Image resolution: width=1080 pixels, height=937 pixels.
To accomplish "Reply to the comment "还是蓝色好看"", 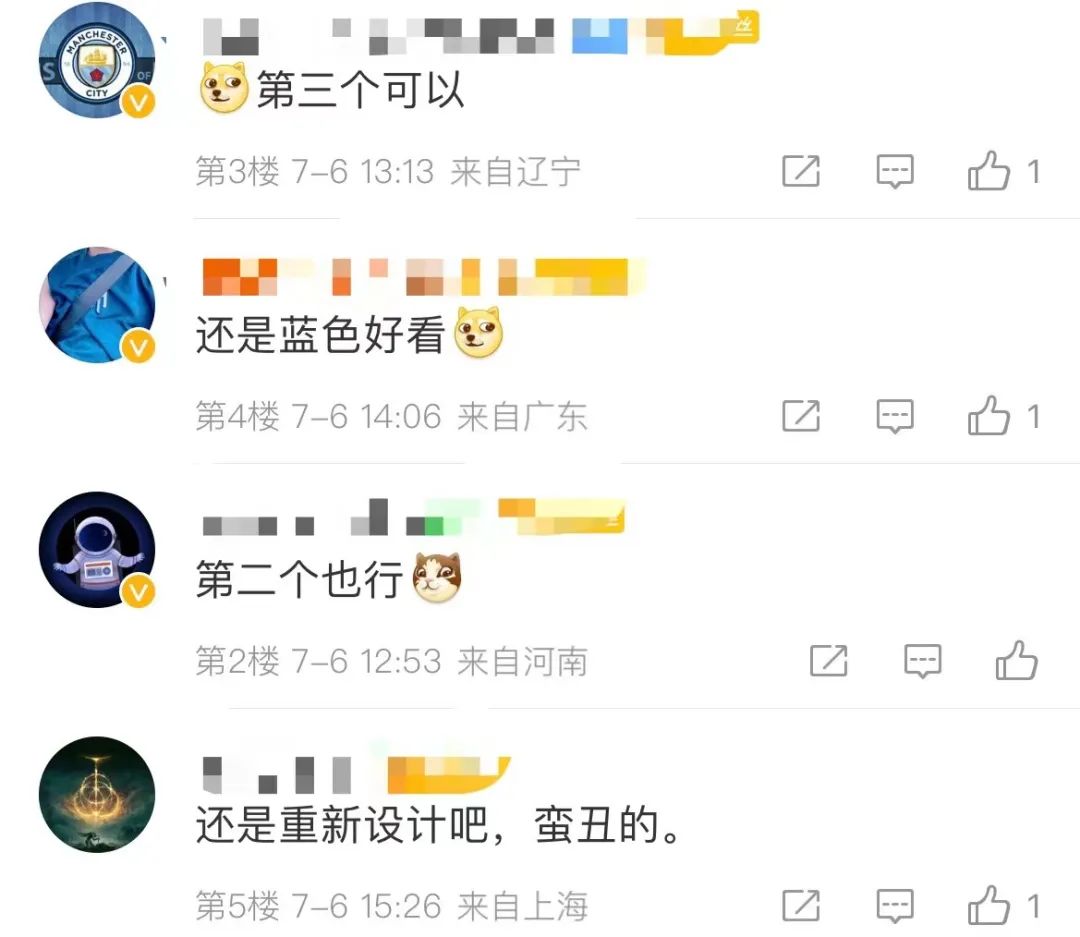I will [895, 416].
